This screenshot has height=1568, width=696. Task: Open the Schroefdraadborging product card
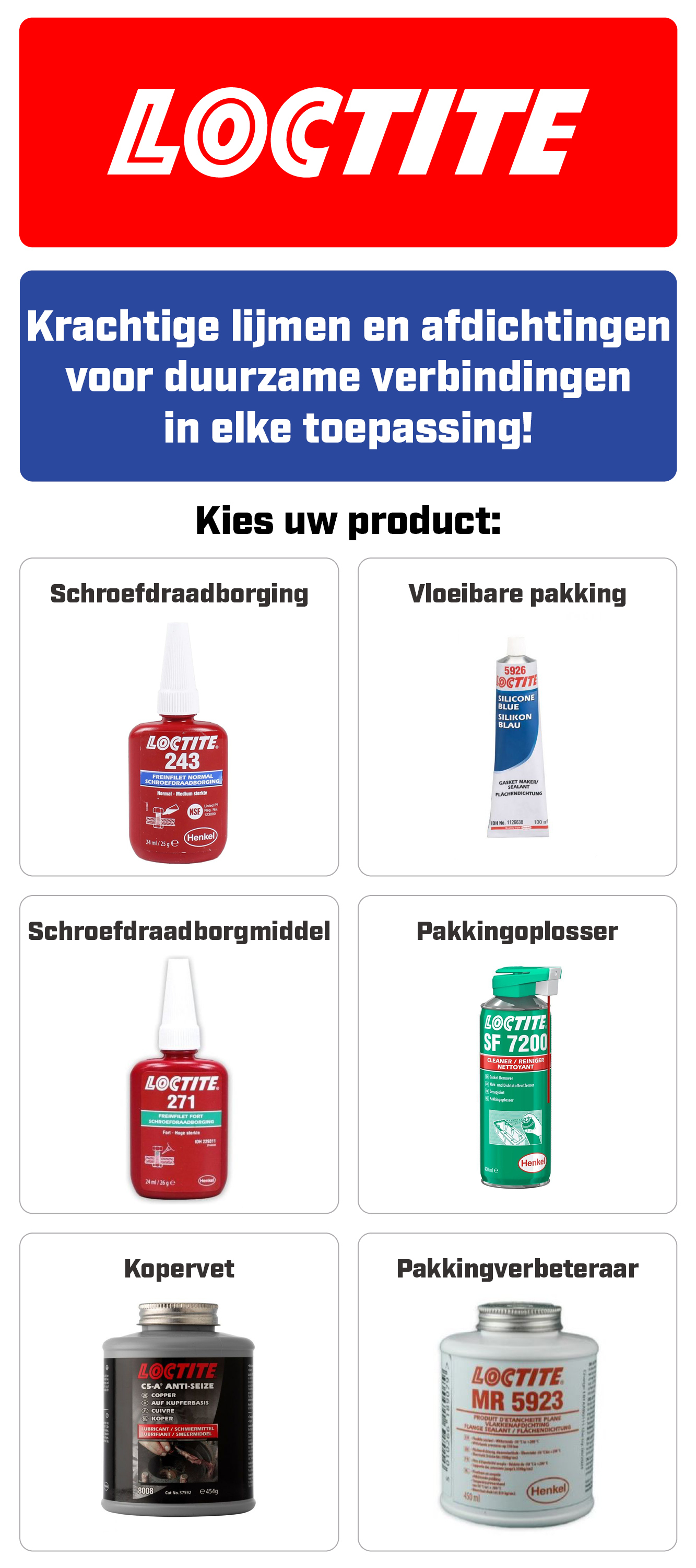click(x=179, y=716)
